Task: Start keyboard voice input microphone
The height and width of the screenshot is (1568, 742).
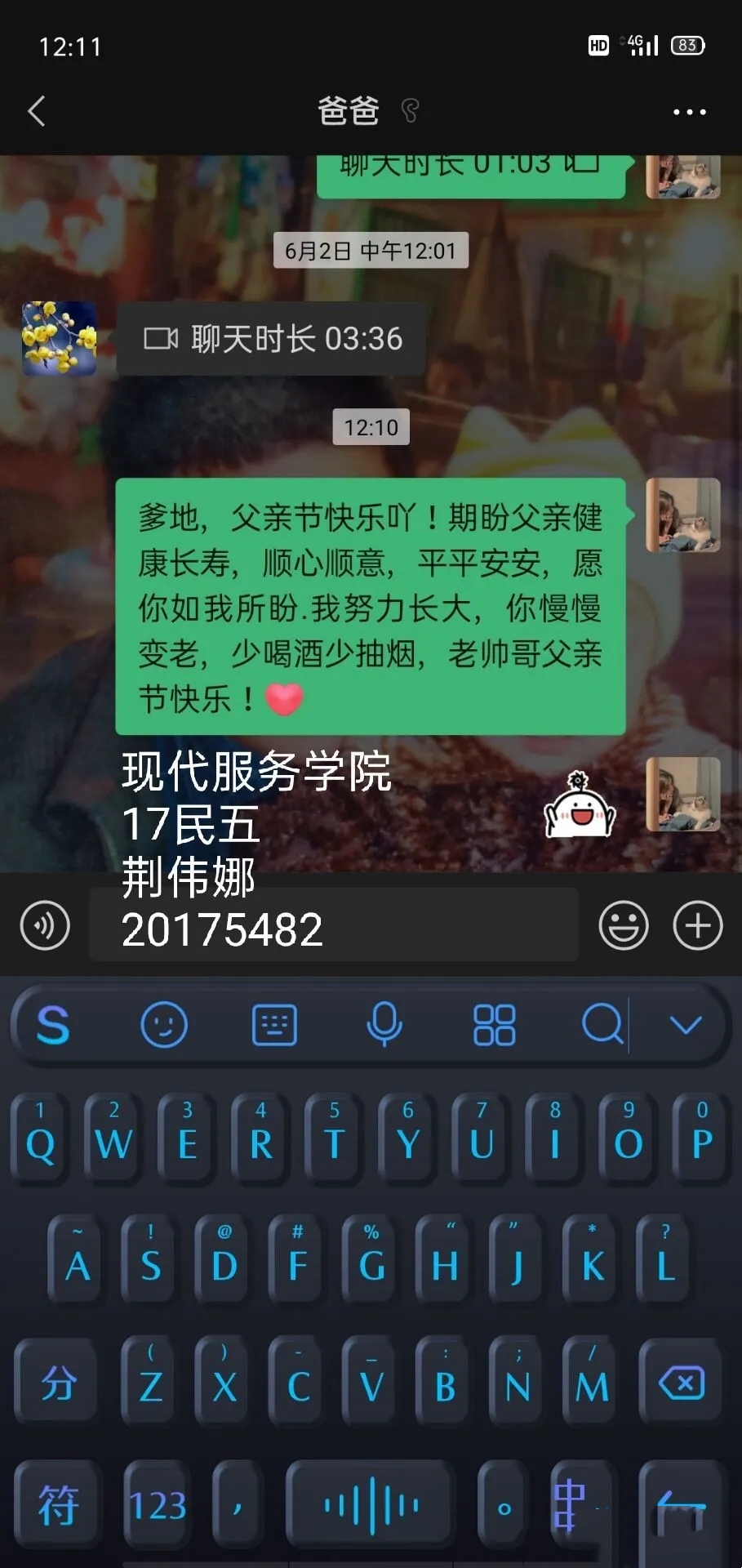Action: [x=384, y=1024]
